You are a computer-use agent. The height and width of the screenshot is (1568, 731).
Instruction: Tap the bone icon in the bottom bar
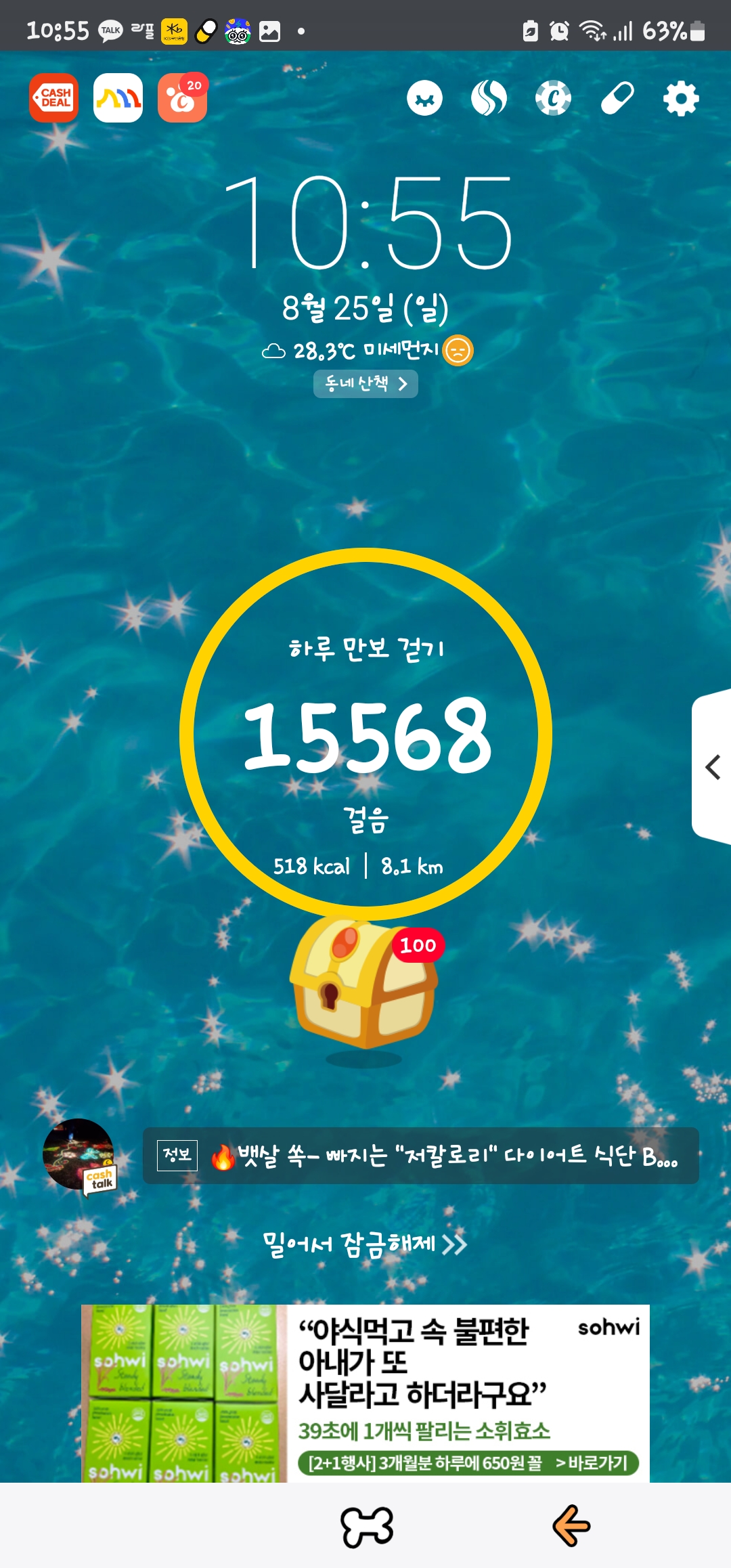coord(366,1527)
